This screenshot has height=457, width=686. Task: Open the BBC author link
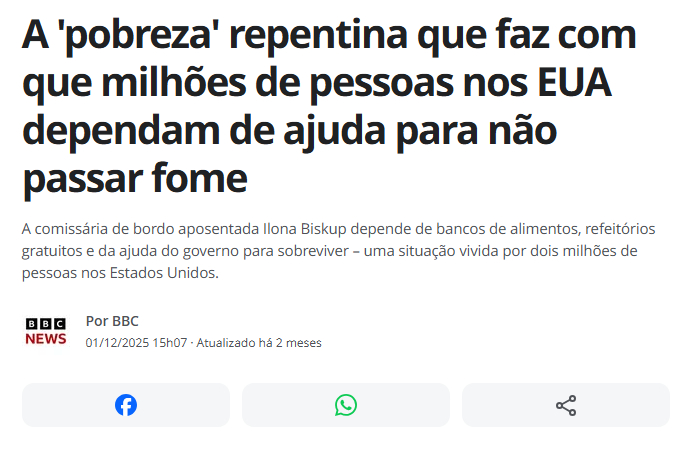coord(125,321)
